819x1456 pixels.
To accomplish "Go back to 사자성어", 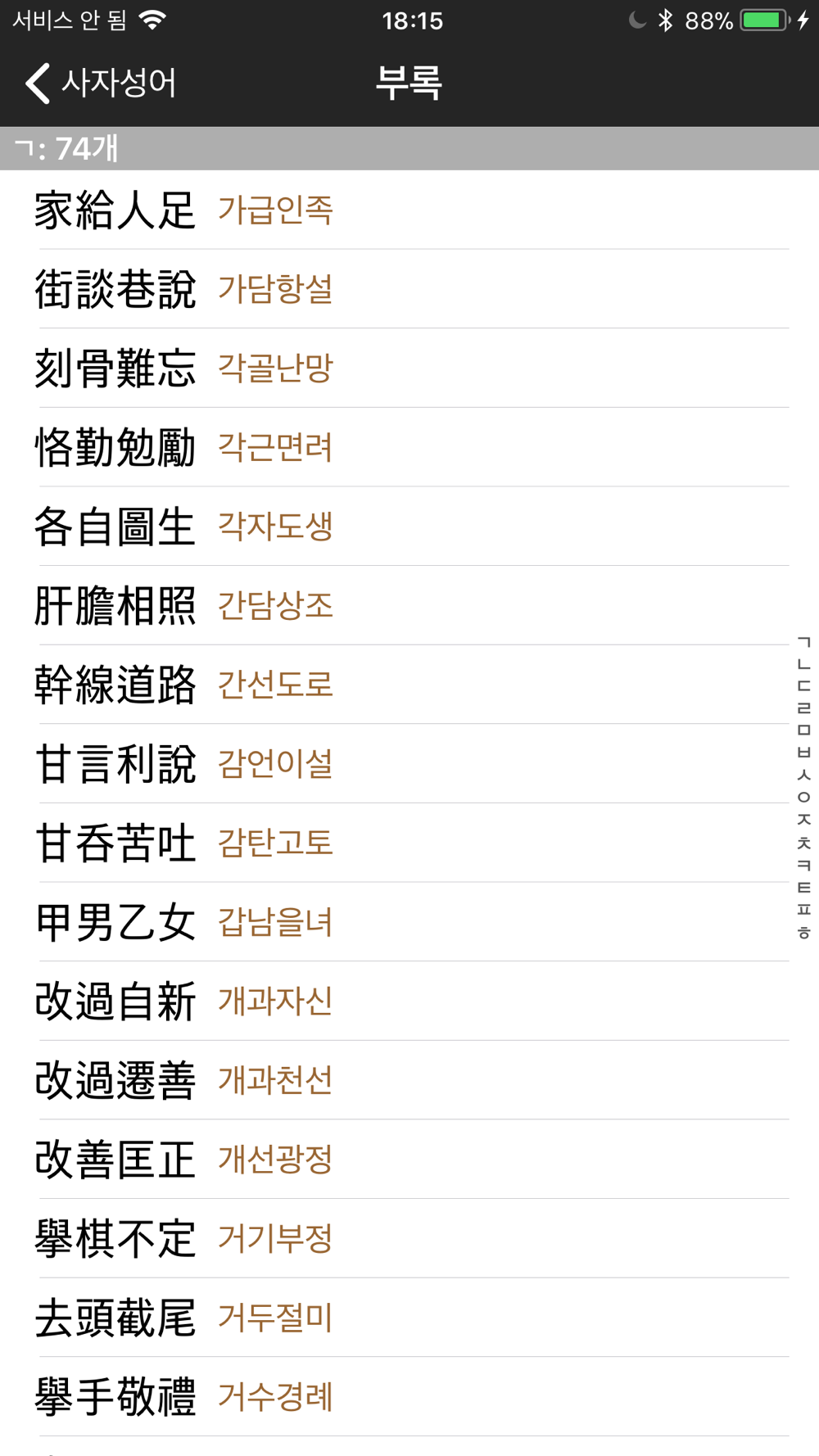I will [100, 83].
